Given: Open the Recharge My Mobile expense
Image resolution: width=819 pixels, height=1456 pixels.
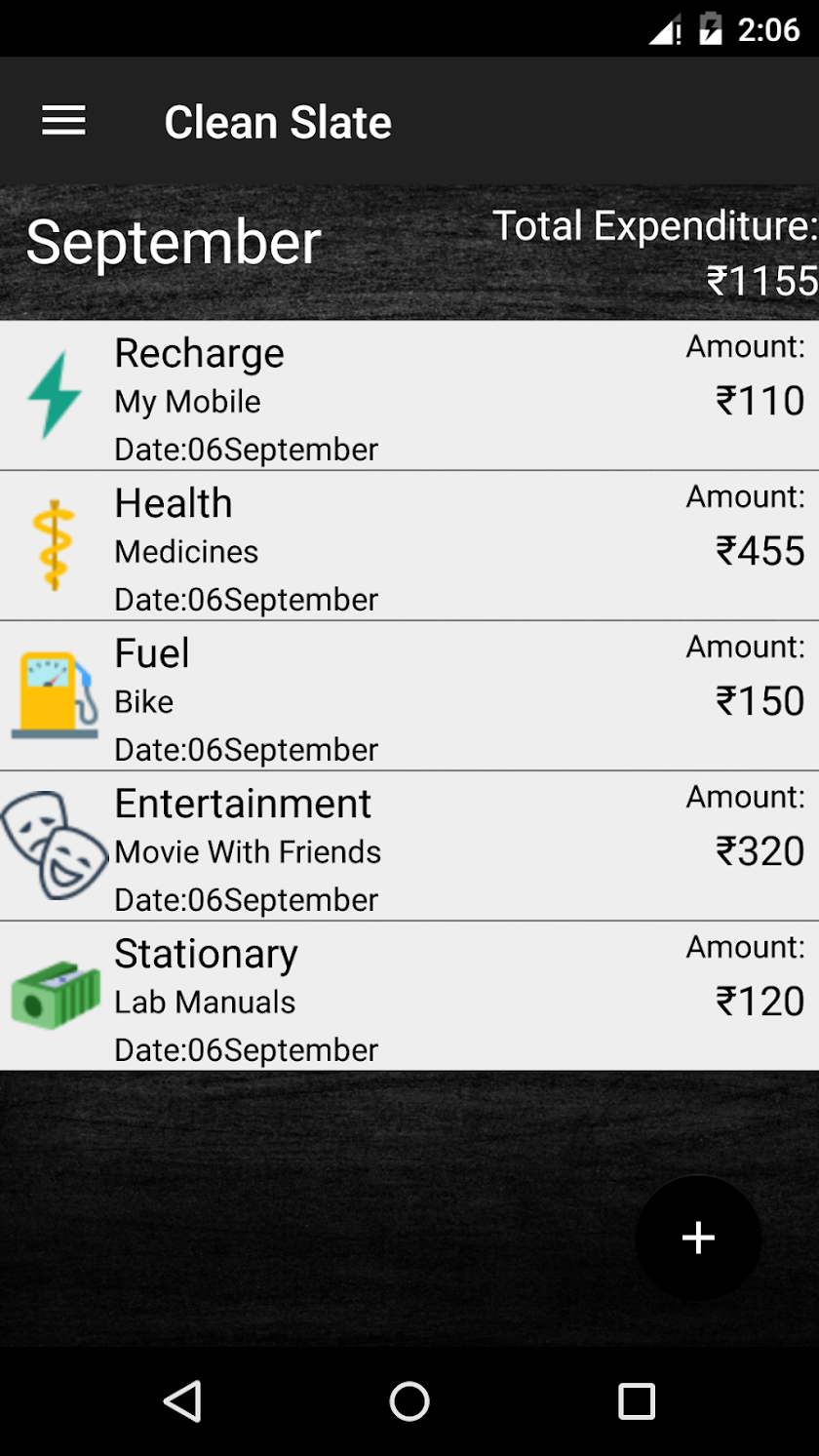Looking at the screenshot, I should (x=409, y=397).
